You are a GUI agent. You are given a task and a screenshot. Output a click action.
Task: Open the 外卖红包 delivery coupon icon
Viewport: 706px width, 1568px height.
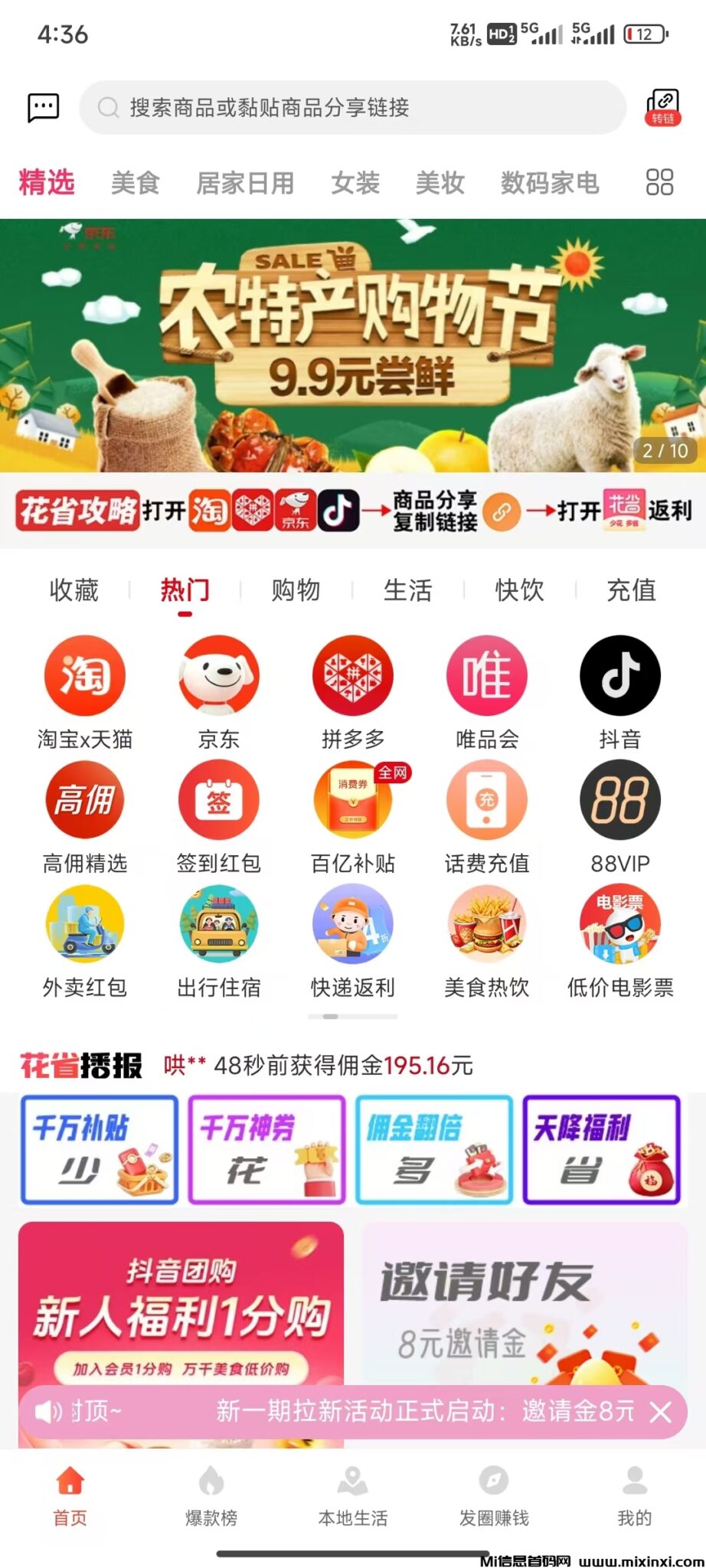tap(85, 924)
